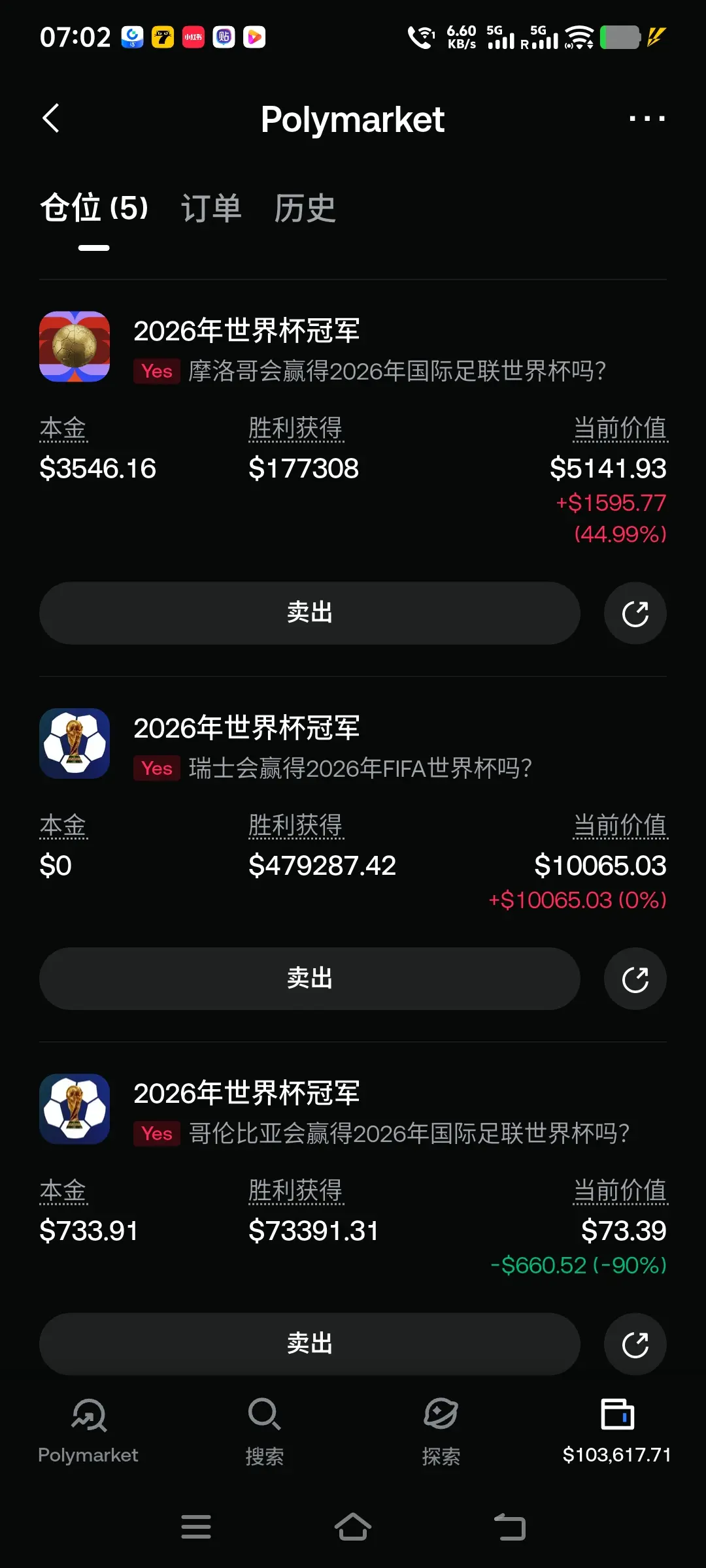Share the 哥伦比亚 position
The height and width of the screenshot is (1568, 706).
pyautogui.click(x=635, y=1344)
